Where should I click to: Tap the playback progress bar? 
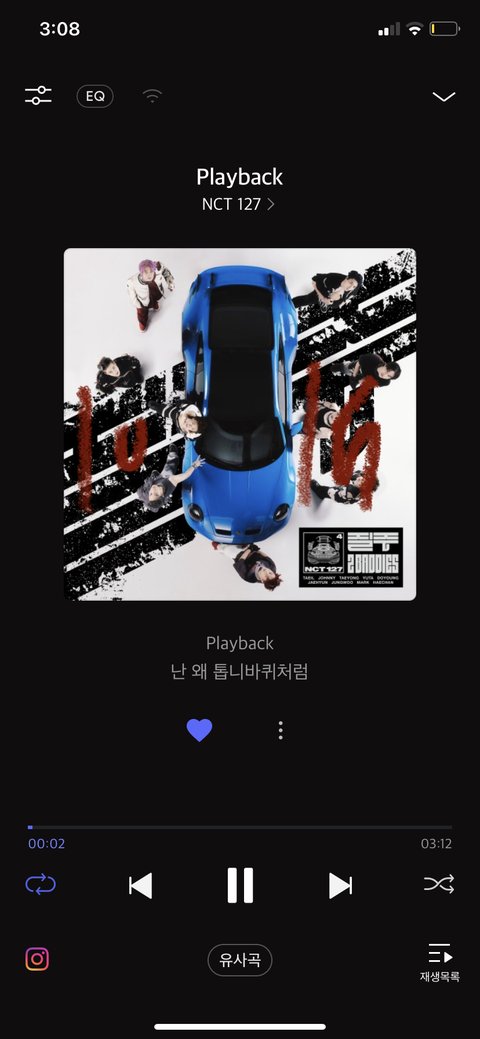240,827
